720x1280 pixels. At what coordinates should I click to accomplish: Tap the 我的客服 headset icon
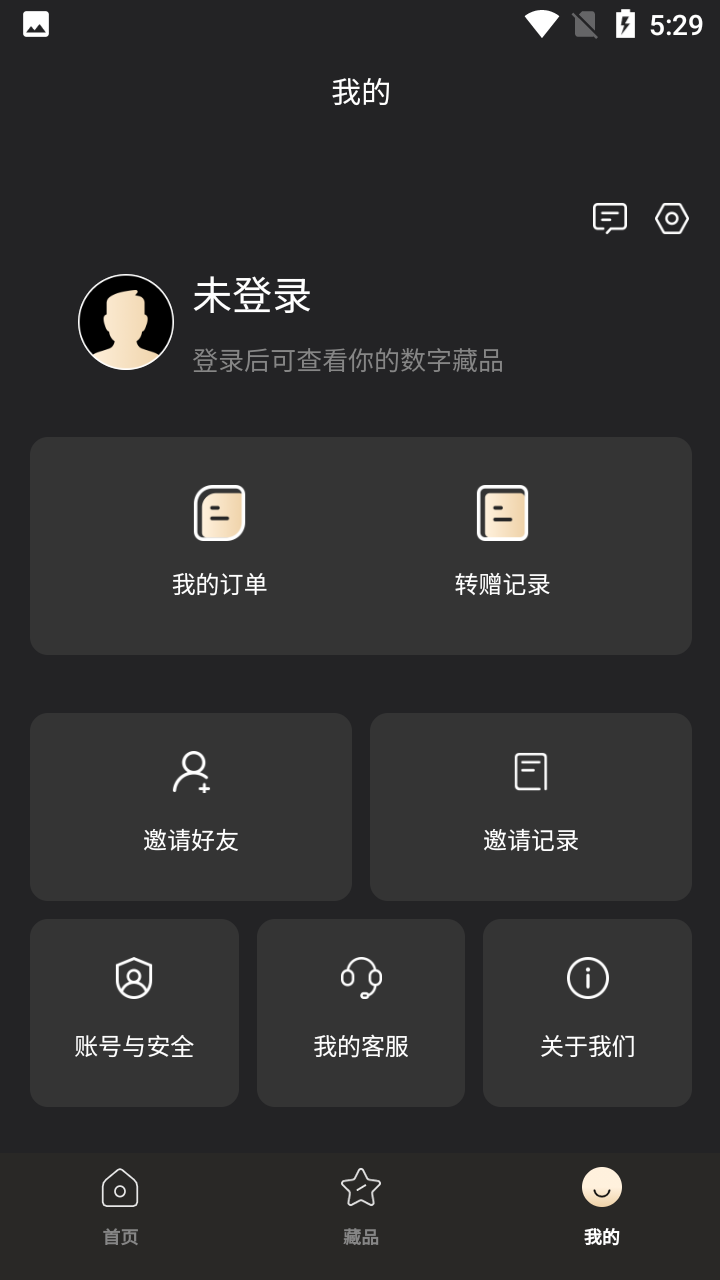pos(360,977)
